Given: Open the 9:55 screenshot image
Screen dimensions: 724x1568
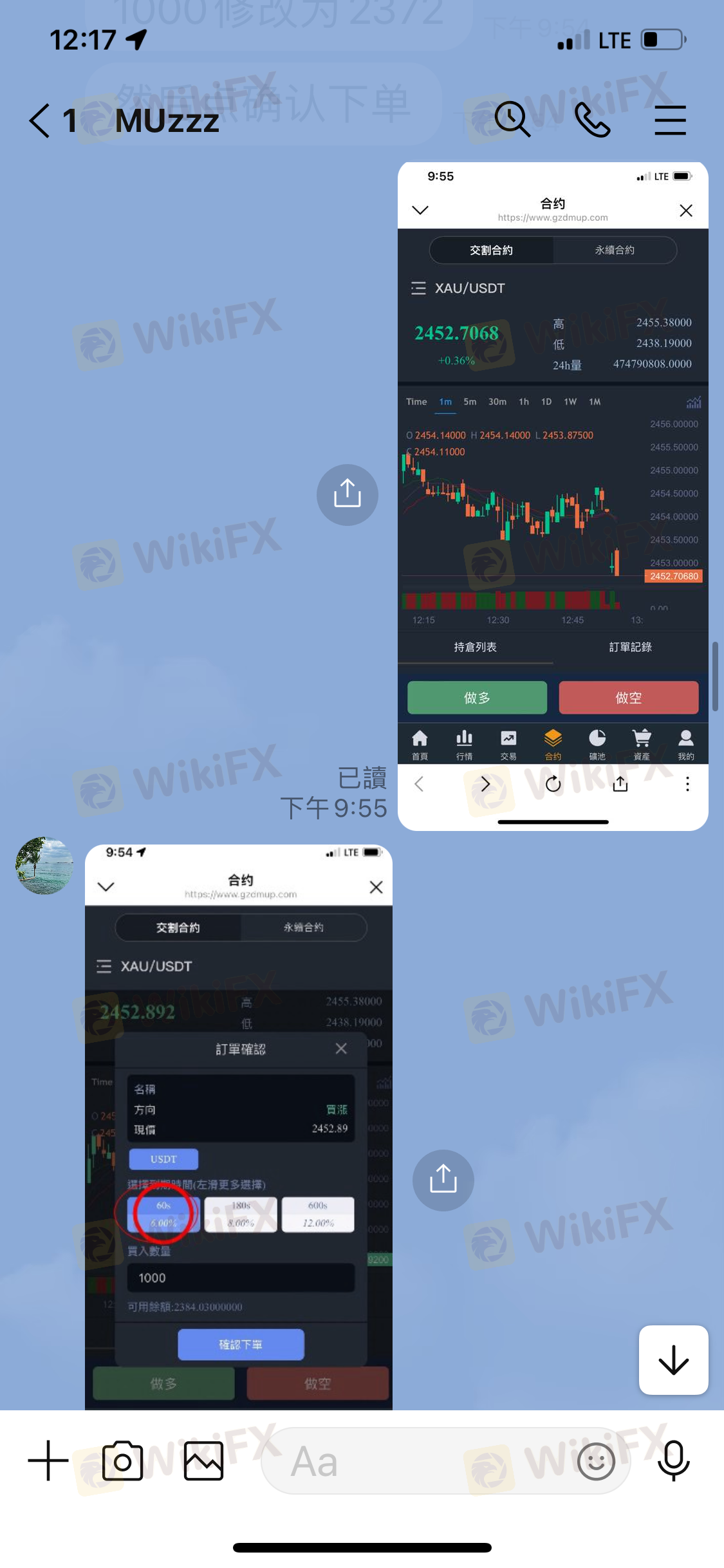Looking at the screenshot, I should point(553,496).
